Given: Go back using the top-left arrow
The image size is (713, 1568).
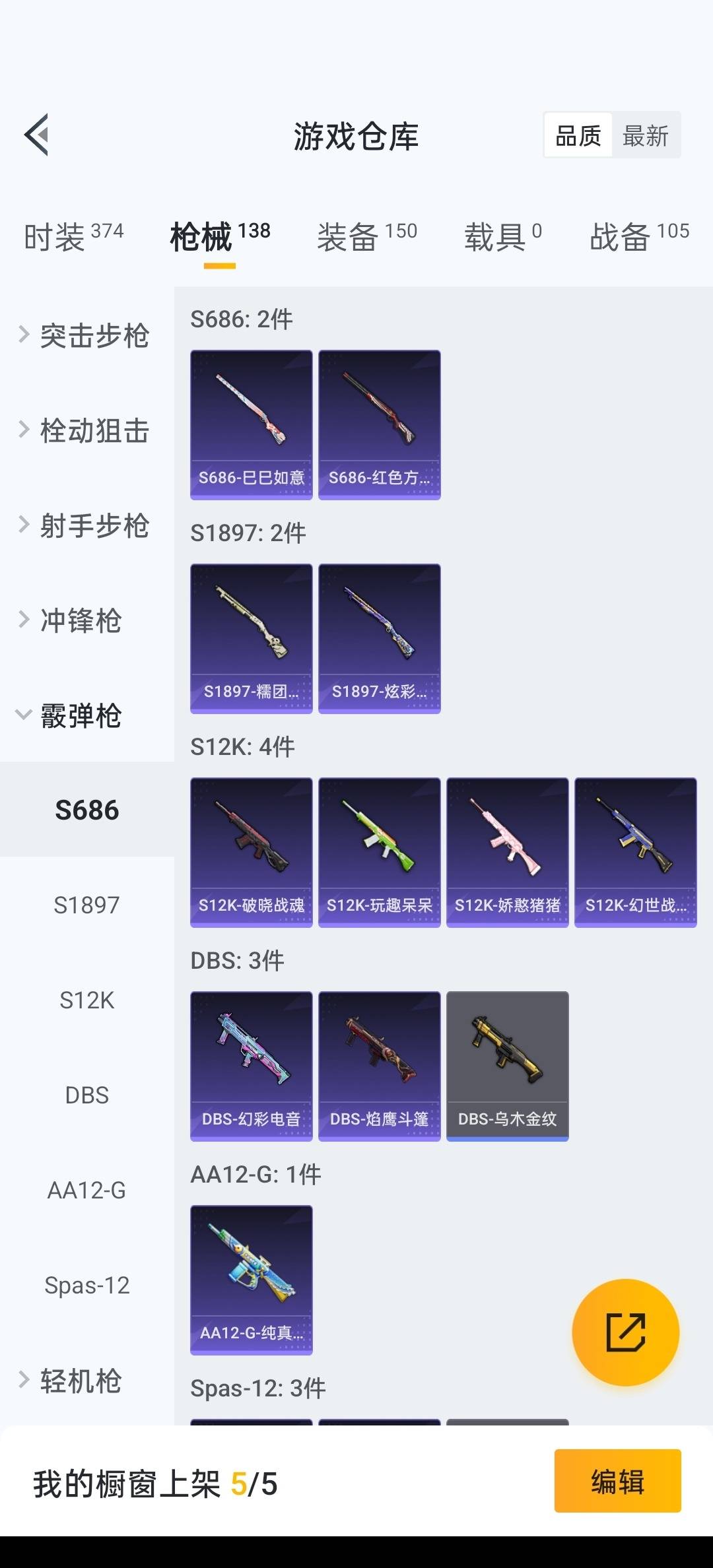Looking at the screenshot, I should (x=37, y=135).
